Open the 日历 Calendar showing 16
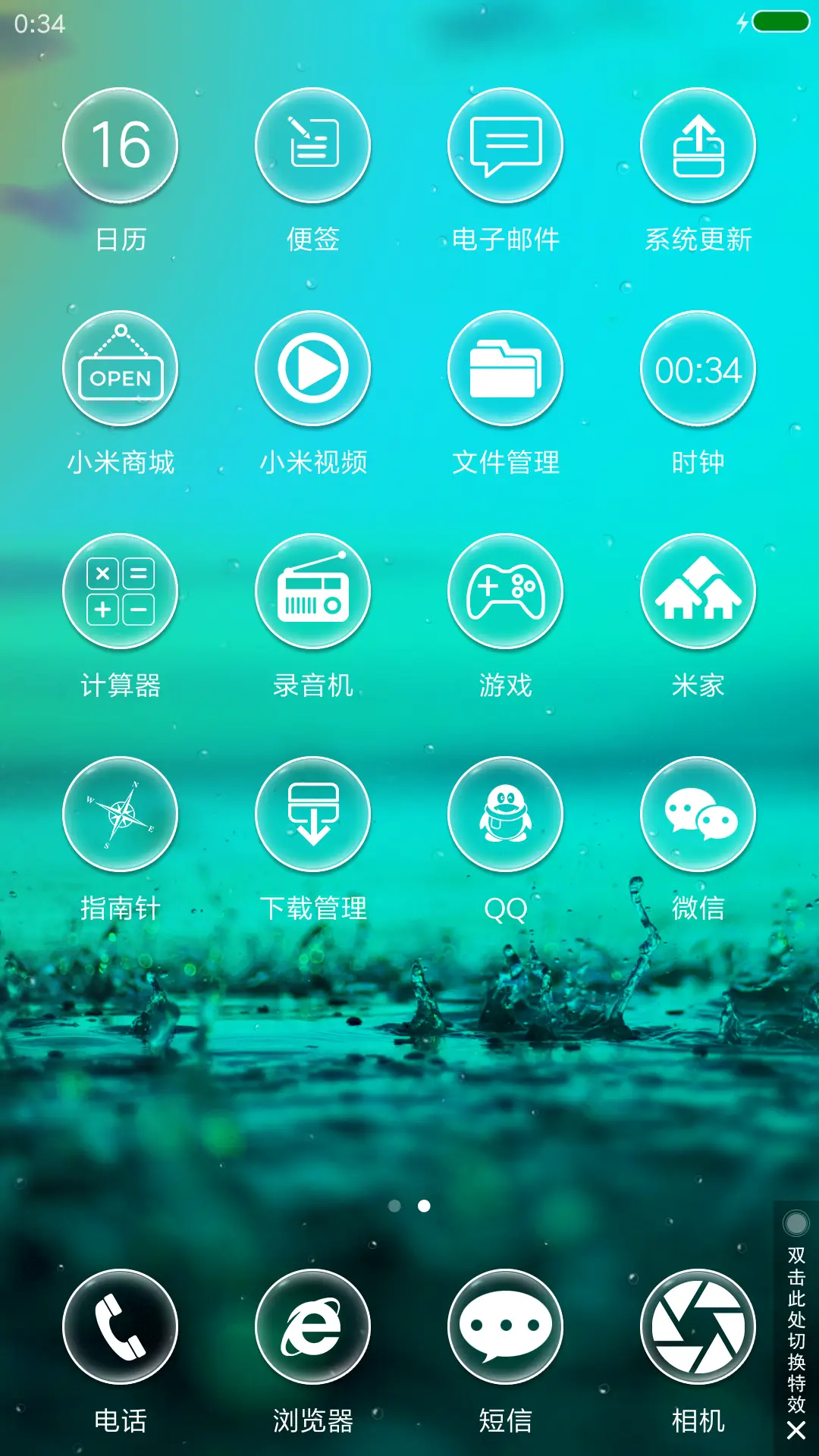819x1456 pixels. 121,145
